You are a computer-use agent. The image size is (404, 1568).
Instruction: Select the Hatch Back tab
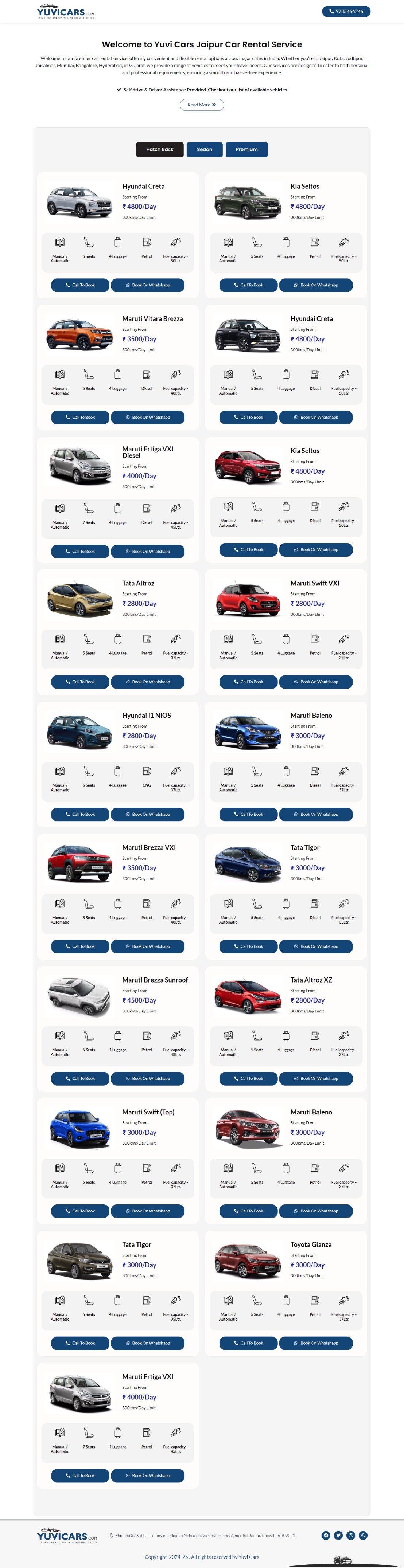pyautogui.click(x=160, y=149)
